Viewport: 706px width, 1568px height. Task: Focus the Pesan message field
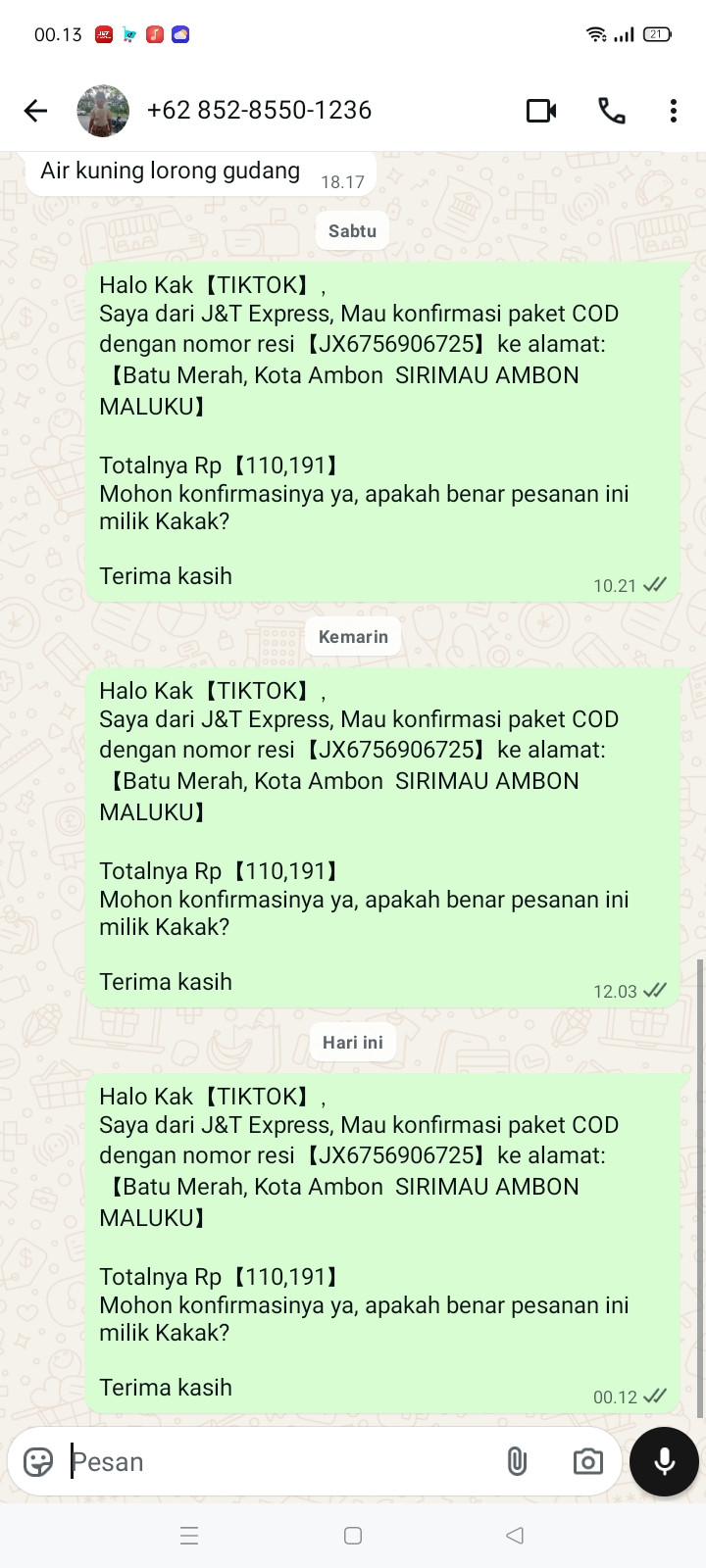pyautogui.click(x=275, y=1461)
